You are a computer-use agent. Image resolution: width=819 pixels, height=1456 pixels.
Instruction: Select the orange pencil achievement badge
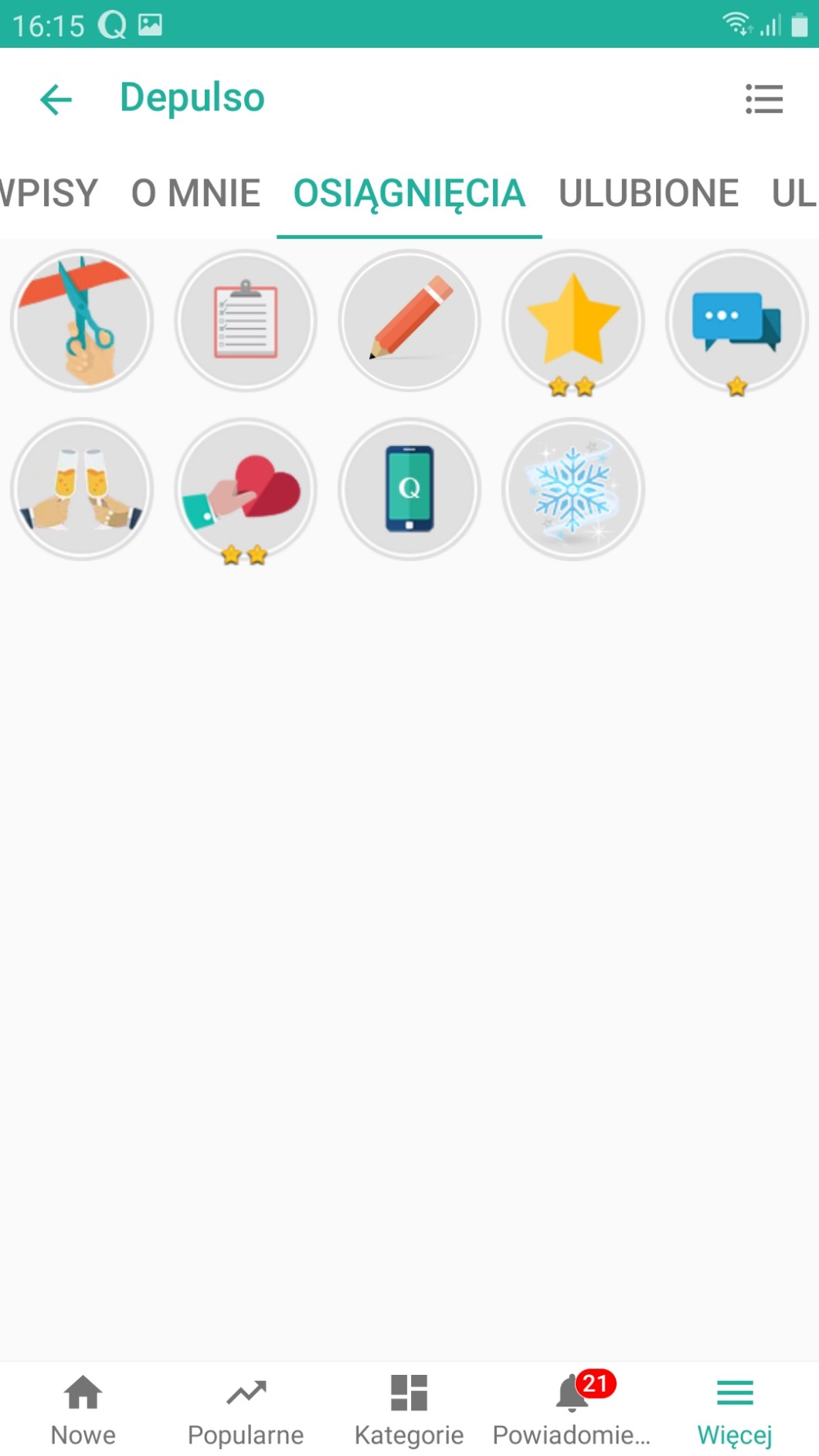click(409, 321)
